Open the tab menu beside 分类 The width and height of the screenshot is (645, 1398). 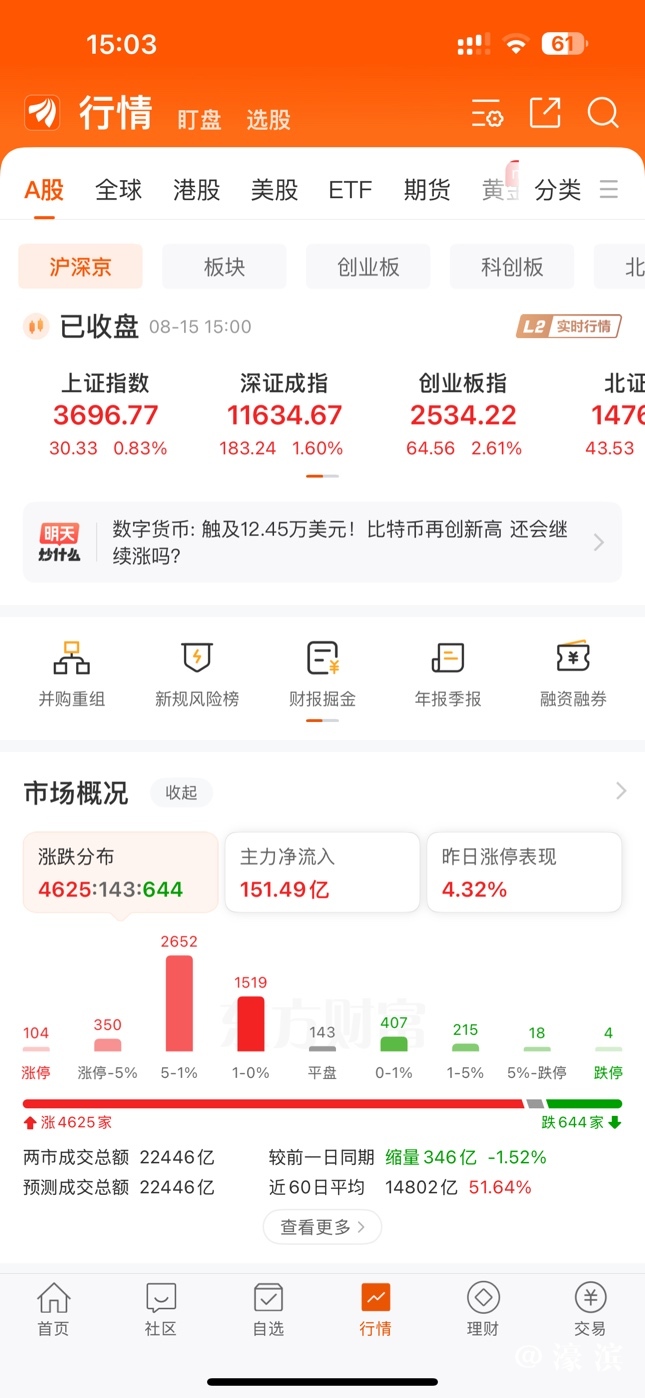click(x=609, y=190)
